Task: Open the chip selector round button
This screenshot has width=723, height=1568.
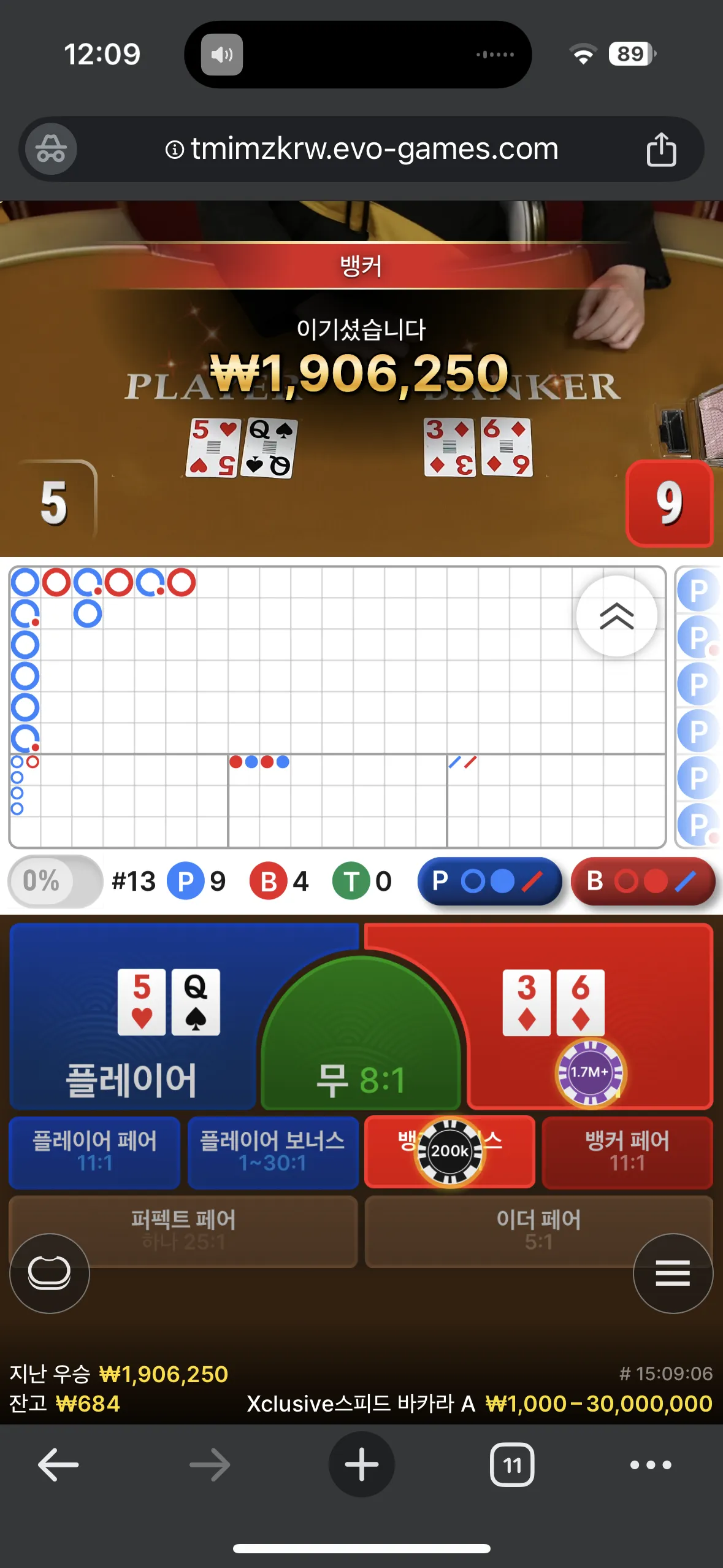Action: pos(50,1274)
